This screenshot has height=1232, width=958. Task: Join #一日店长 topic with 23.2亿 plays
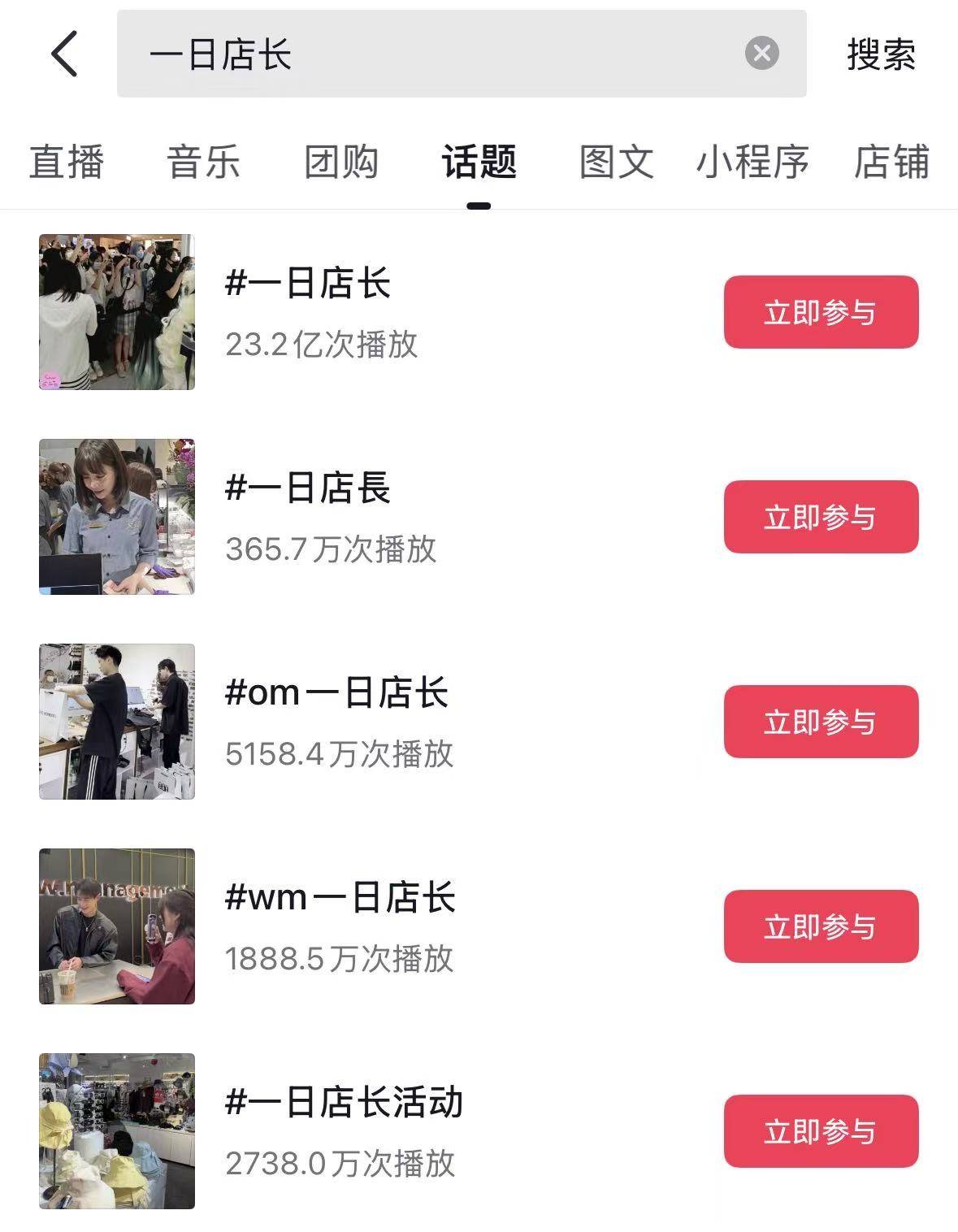tap(821, 312)
